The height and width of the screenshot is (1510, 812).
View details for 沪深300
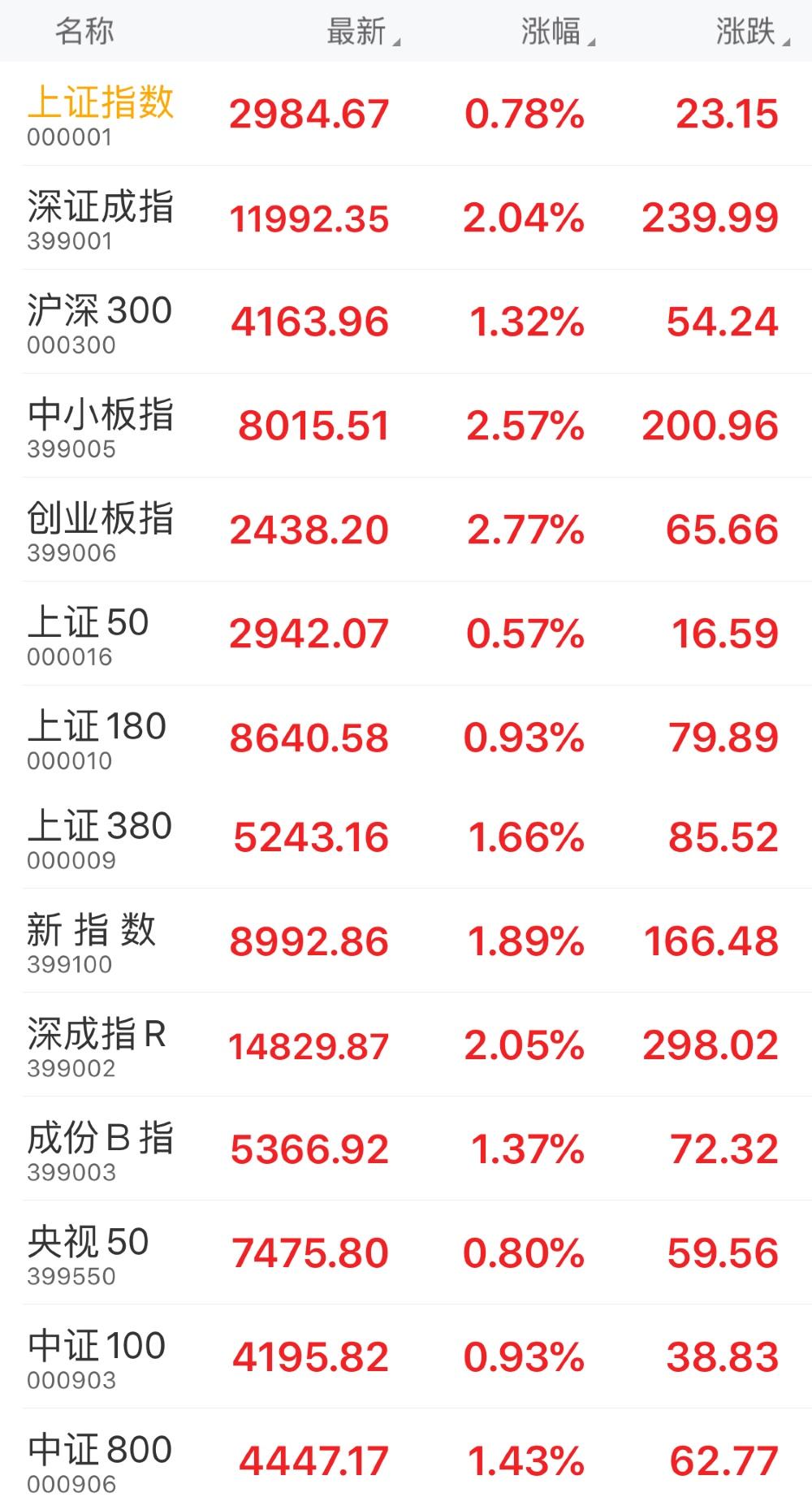tap(406, 322)
